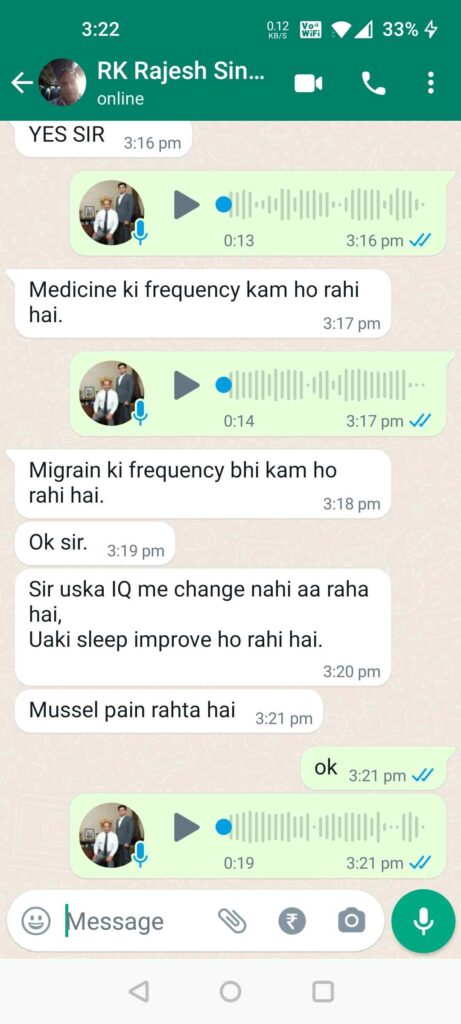The width and height of the screenshot is (461, 1024).
Task: Start a video call
Action: point(308,83)
